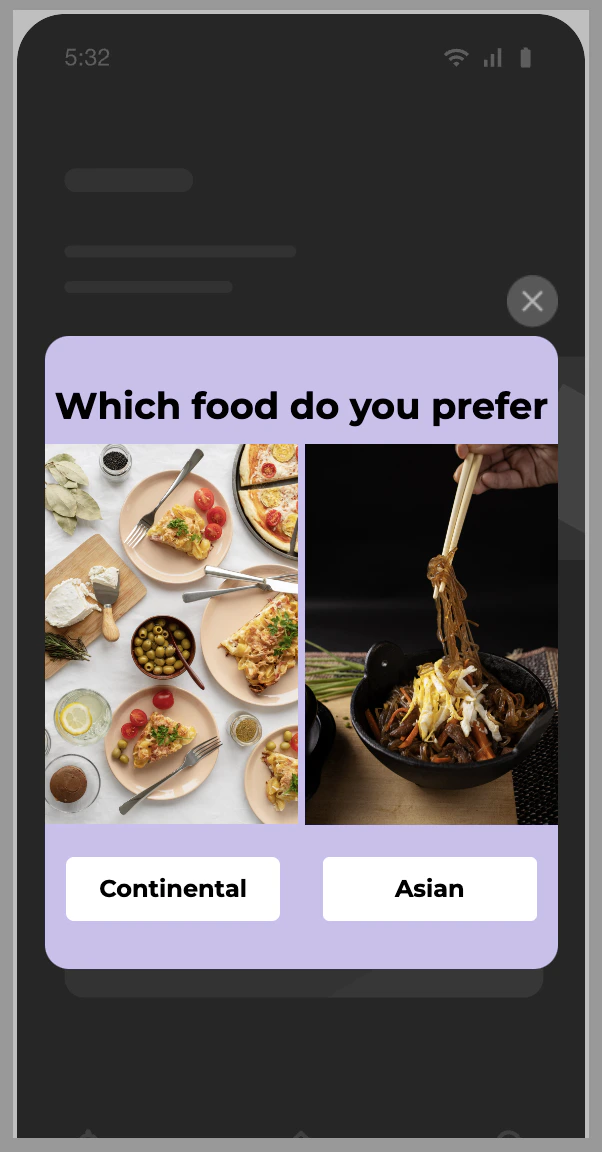Select the Asian food button
Image resolution: width=602 pixels, height=1152 pixels.
430,889
